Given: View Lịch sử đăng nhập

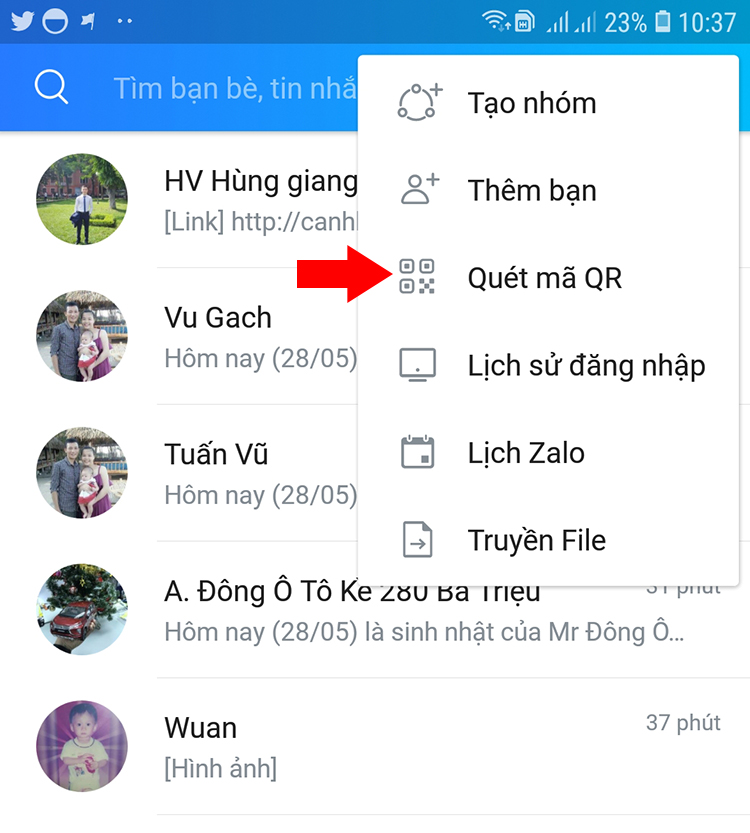Looking at the screenshot, I should pyautogui.click(x=585, y=365).
